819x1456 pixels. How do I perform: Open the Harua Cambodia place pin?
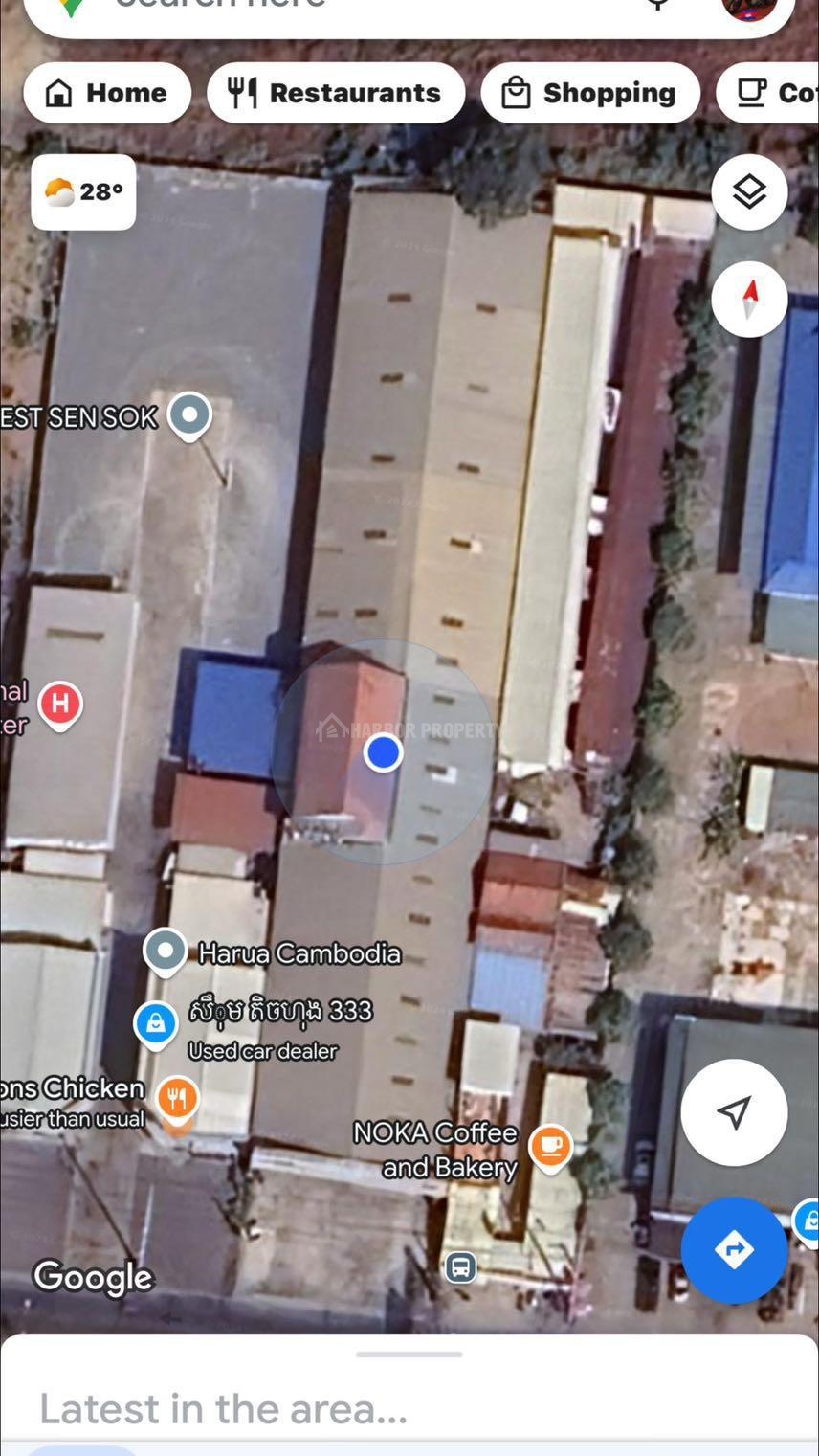click(165, 953)
